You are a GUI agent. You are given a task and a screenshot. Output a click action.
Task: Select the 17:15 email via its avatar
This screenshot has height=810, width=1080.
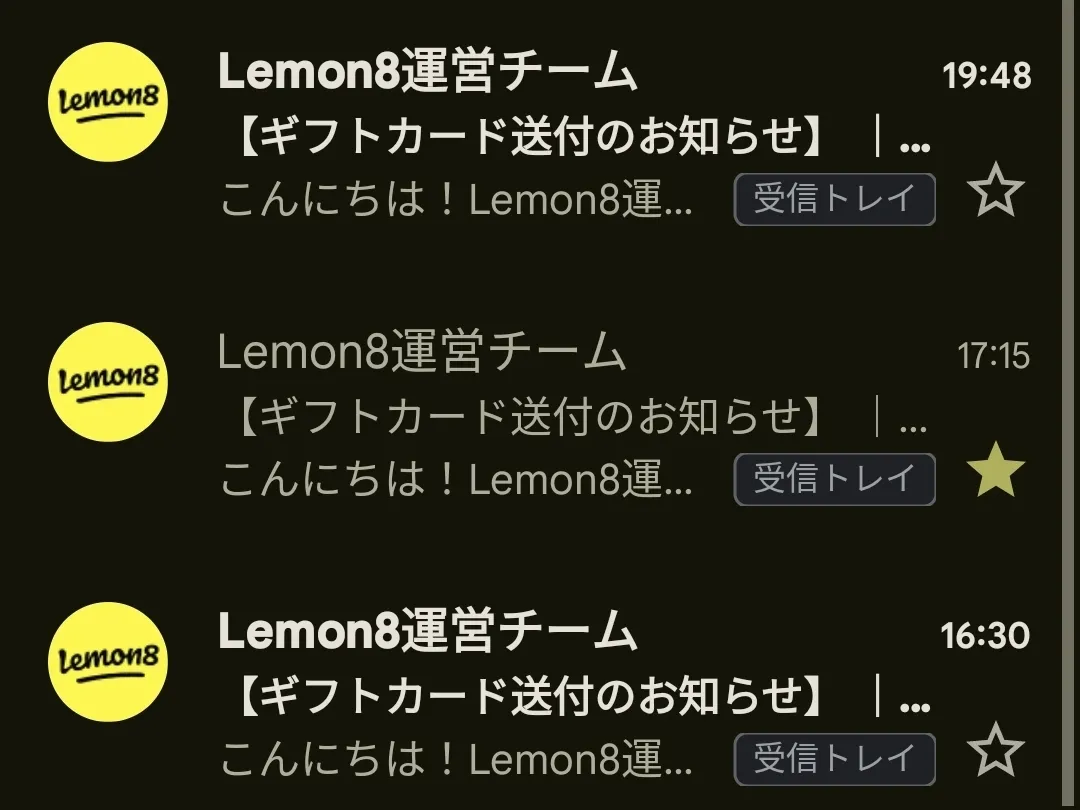tap(108, 381)
